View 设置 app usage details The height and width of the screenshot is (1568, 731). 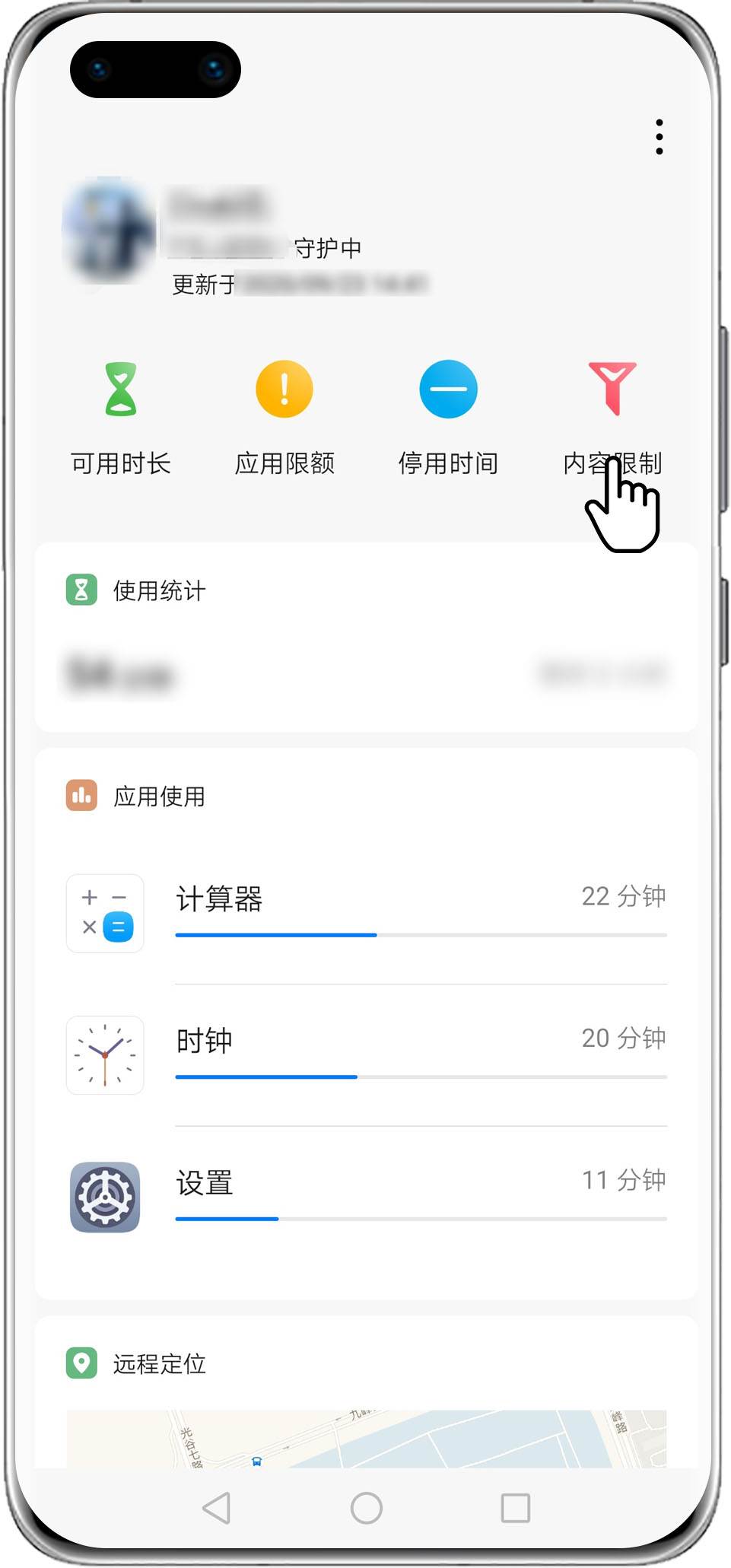coord(366,1197)
